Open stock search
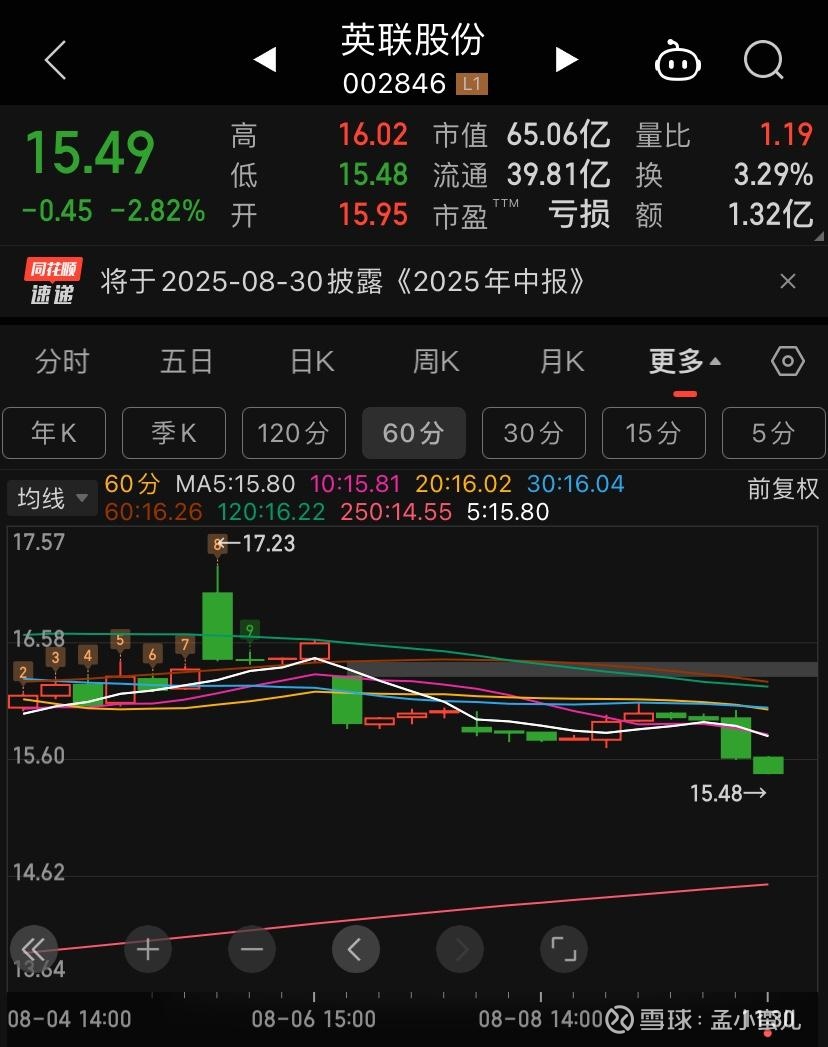 [764, 61]
